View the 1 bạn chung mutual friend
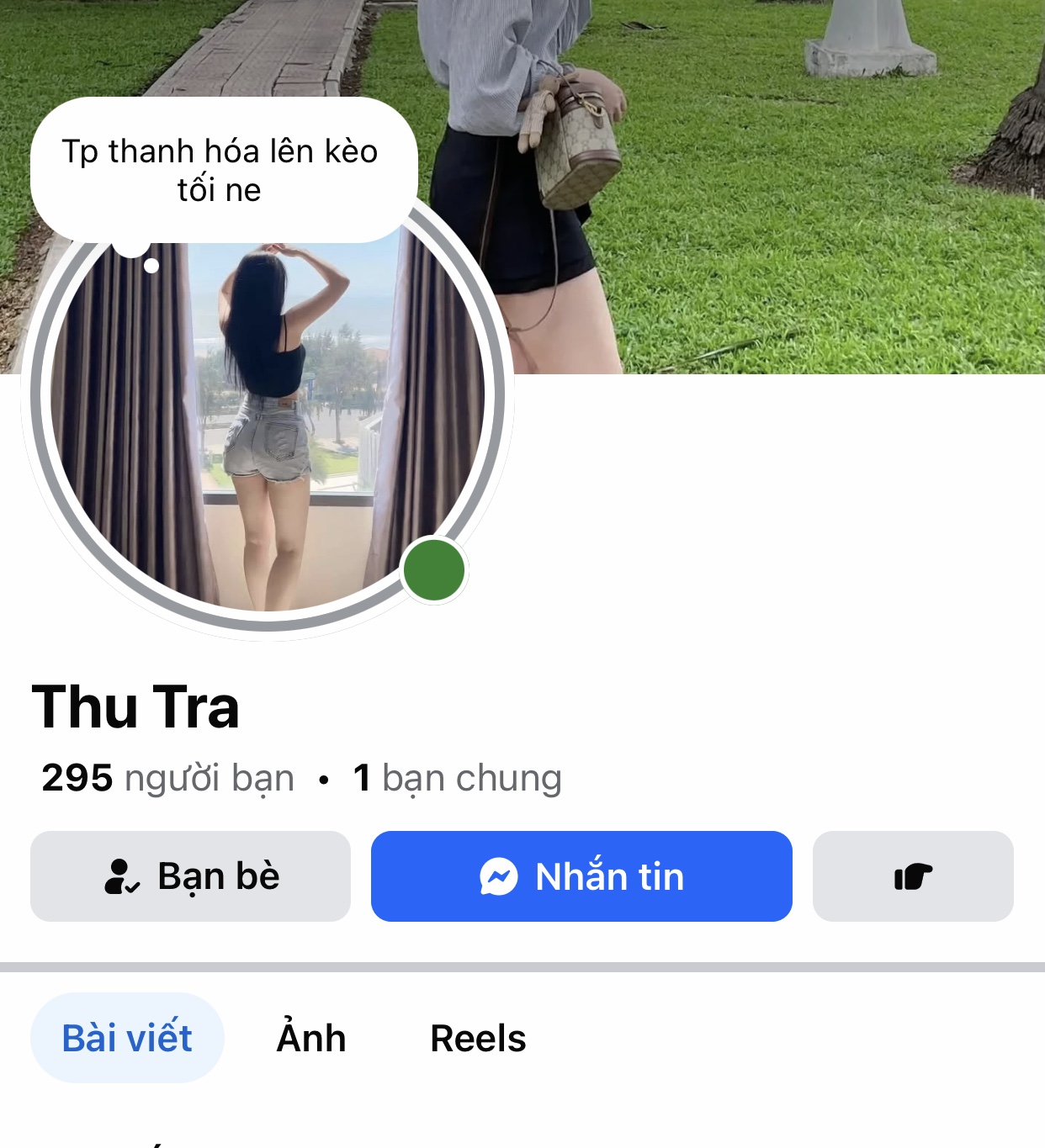The width and height of the screenshot is (1045, 1148). click(x=457, y=778)
